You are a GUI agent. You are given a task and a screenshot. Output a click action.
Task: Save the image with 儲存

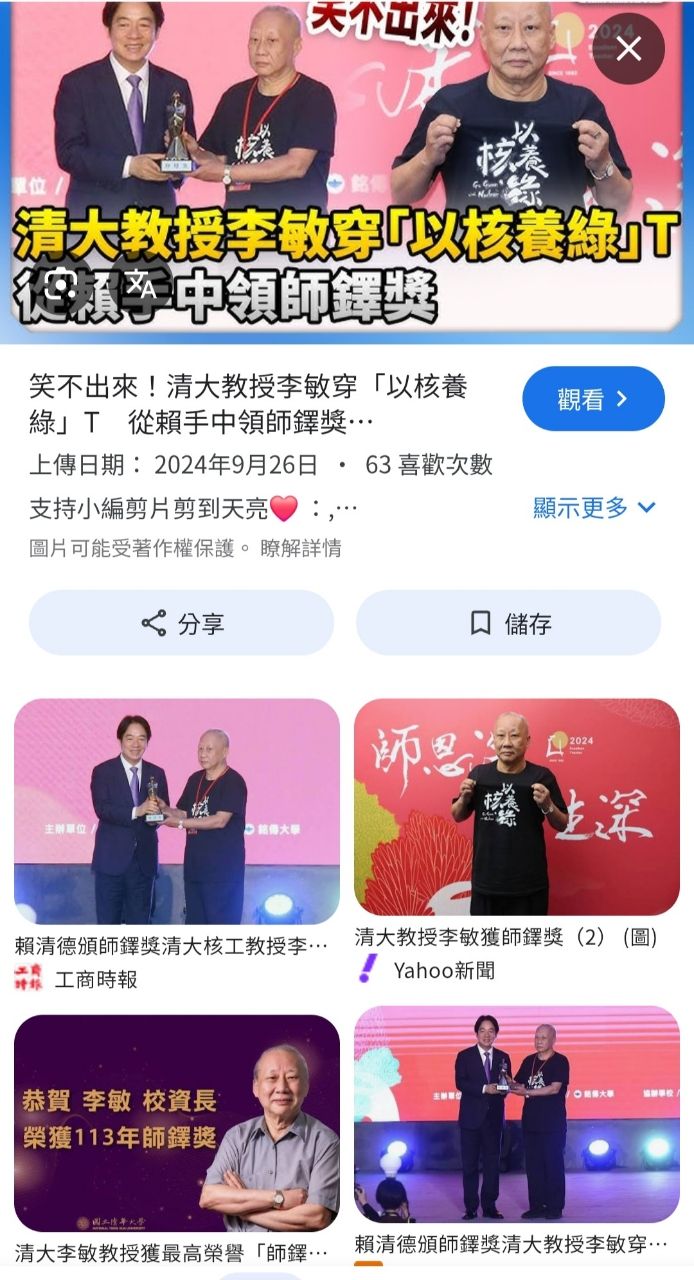tap(508, 623)
